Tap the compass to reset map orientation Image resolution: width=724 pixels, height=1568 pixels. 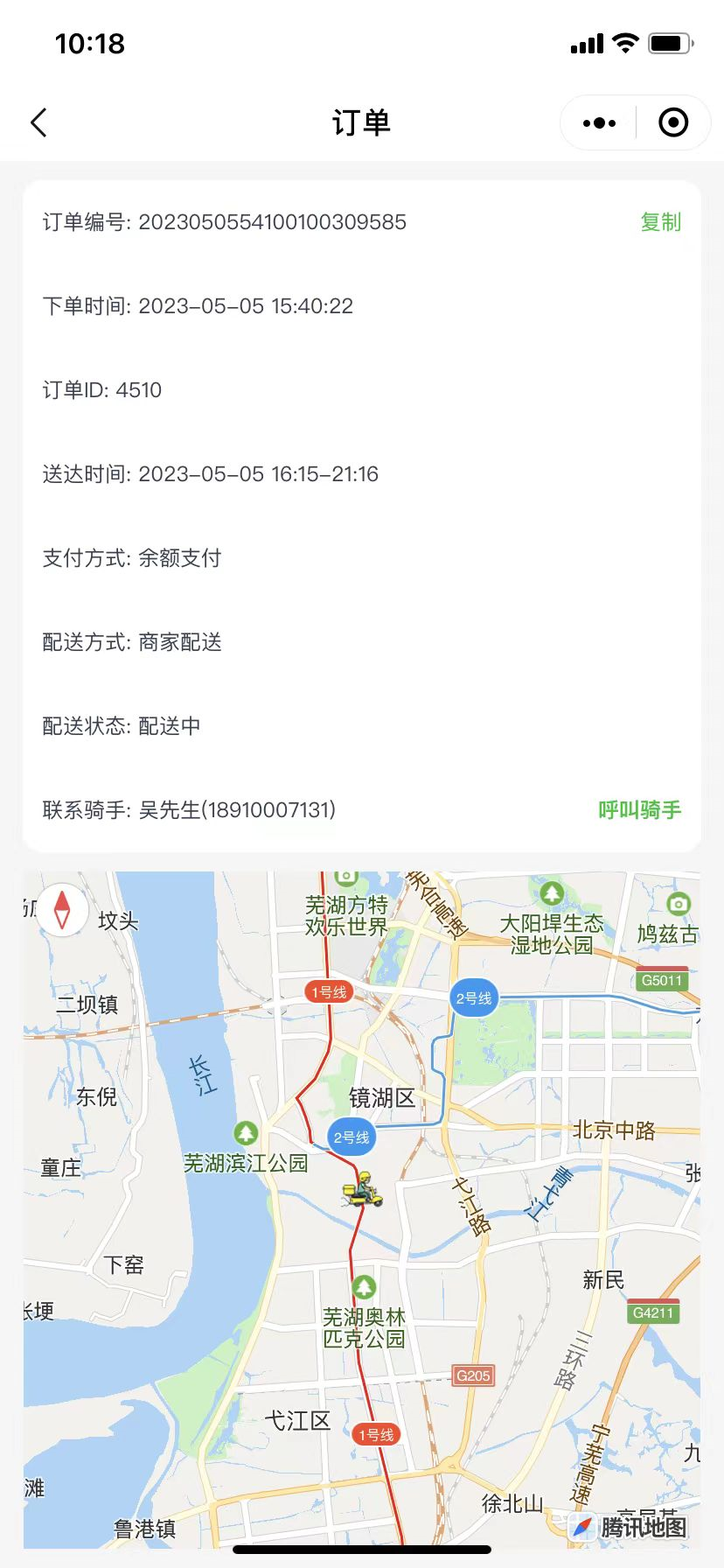[x=62, y=909]
